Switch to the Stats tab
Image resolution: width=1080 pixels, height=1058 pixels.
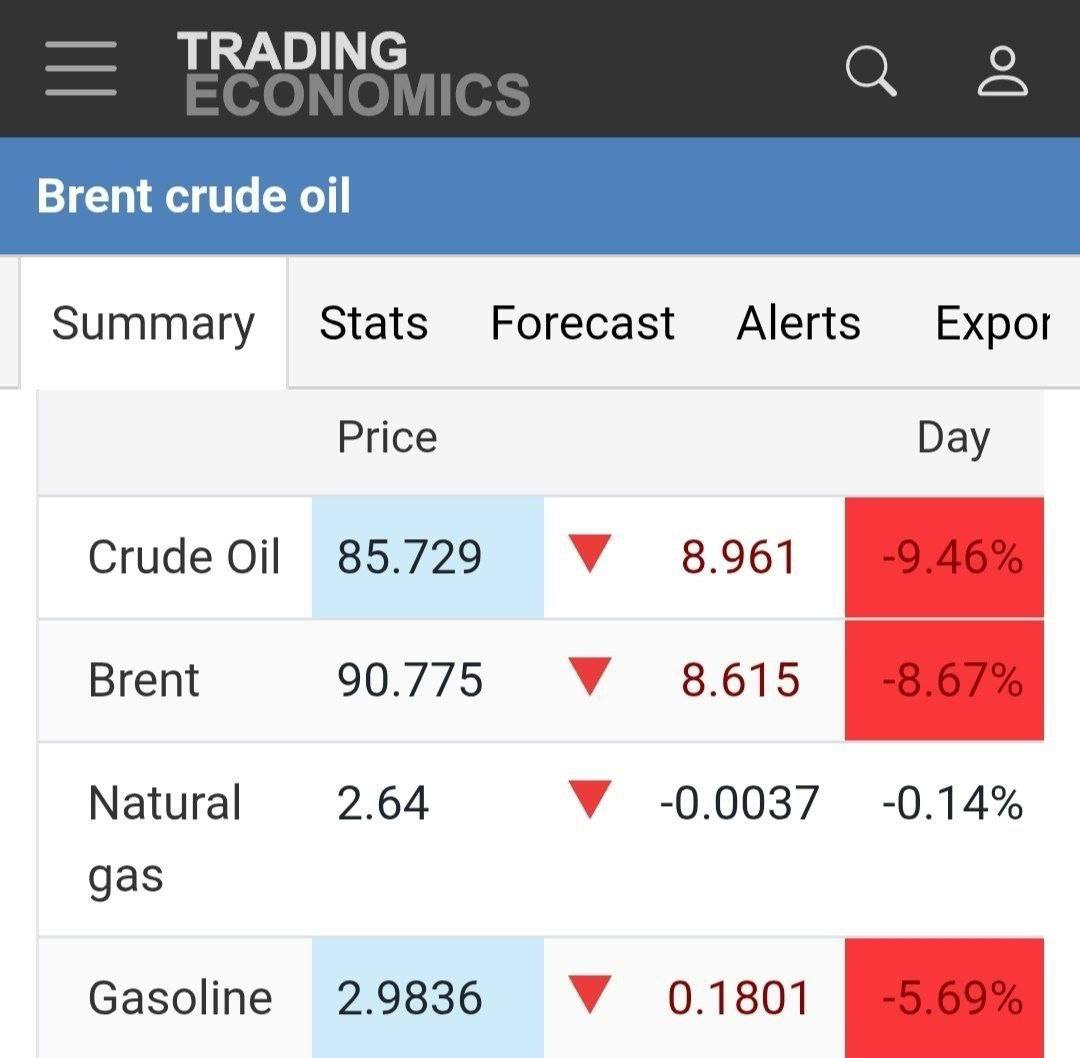click(x=373, y=324)
